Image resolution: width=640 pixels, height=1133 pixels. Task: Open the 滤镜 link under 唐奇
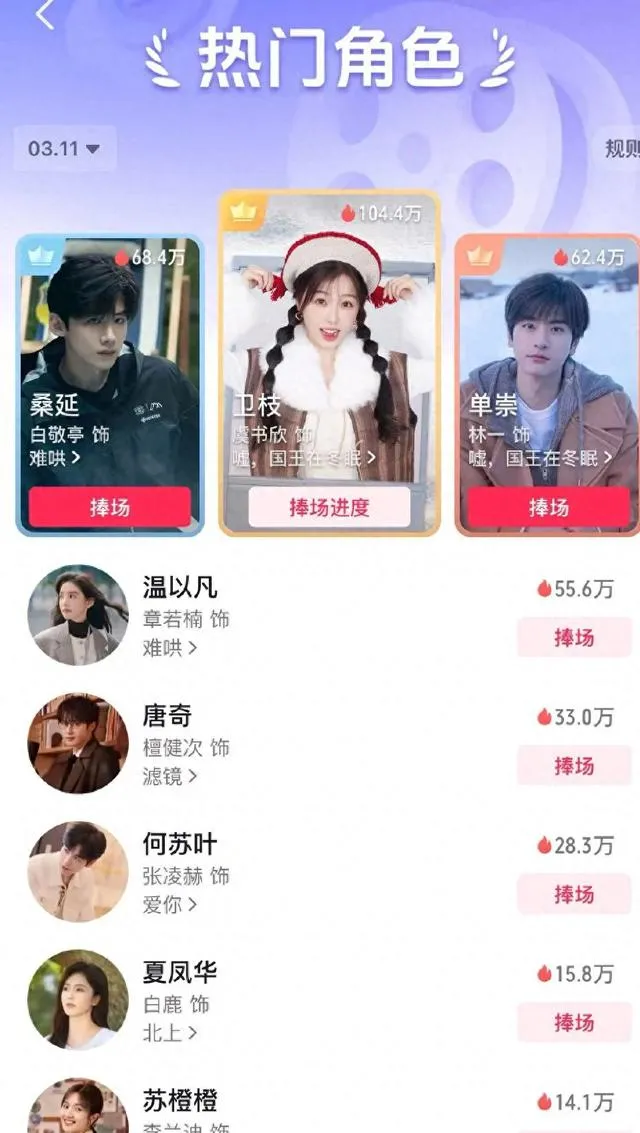(x=169, y=775)
